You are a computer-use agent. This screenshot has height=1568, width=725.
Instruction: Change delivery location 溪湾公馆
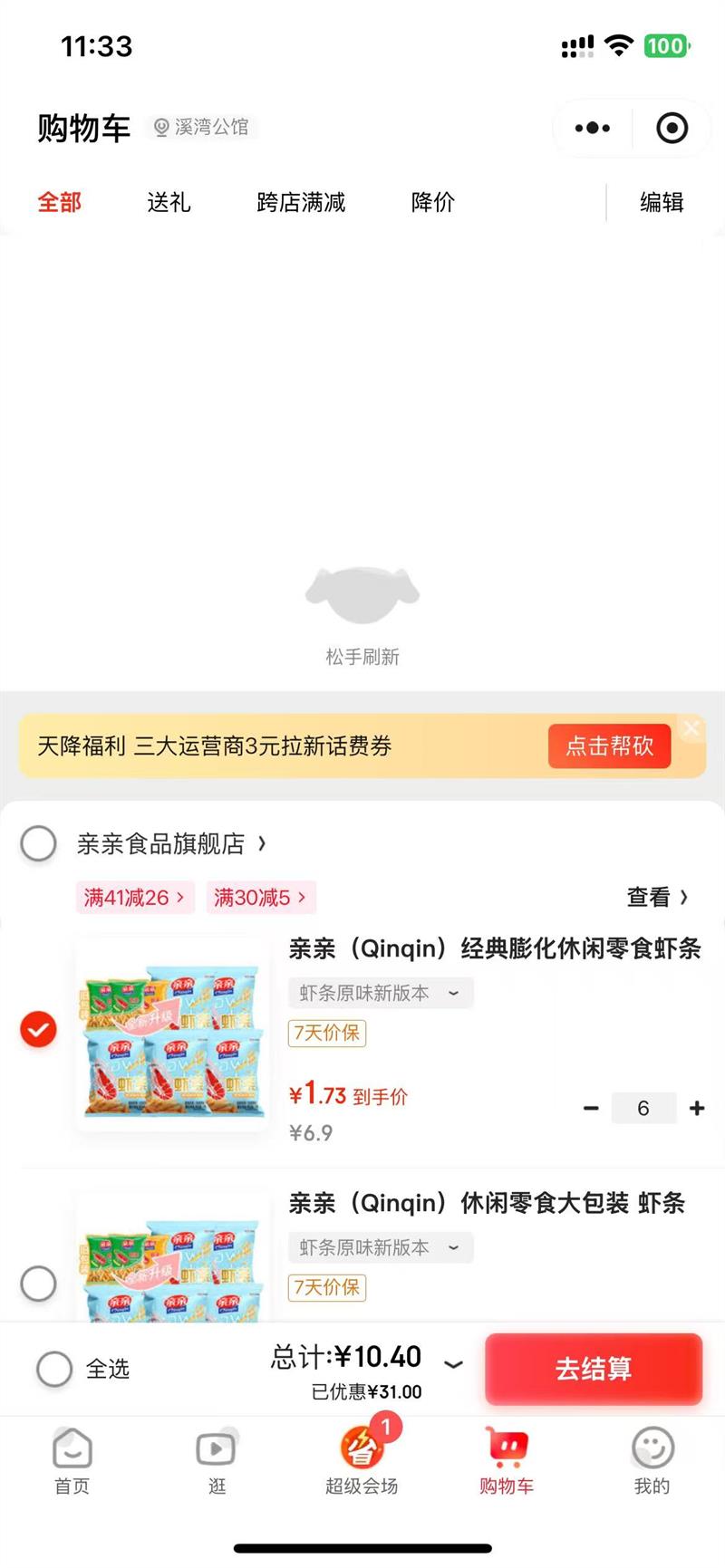click(x=201, y=128)
